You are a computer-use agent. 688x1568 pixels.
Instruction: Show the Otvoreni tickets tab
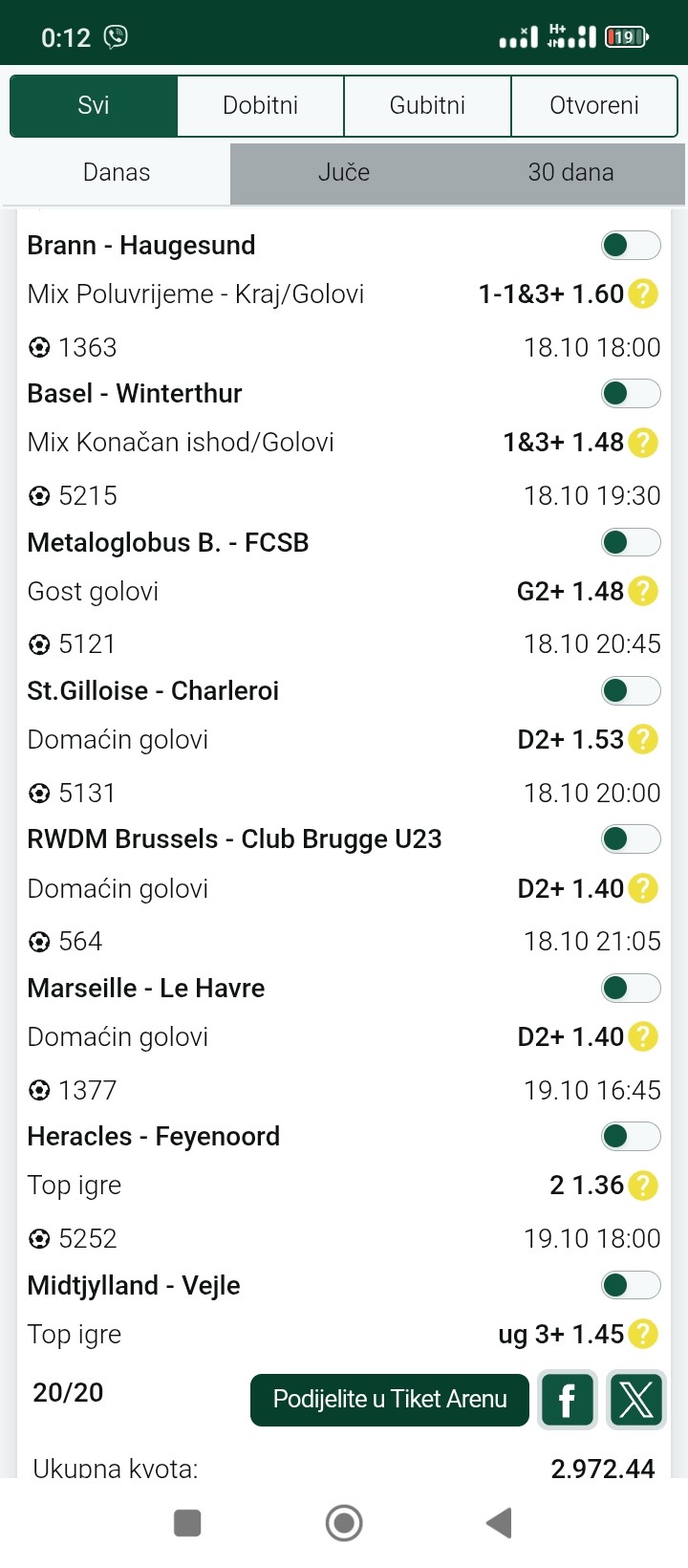[594, 105]
